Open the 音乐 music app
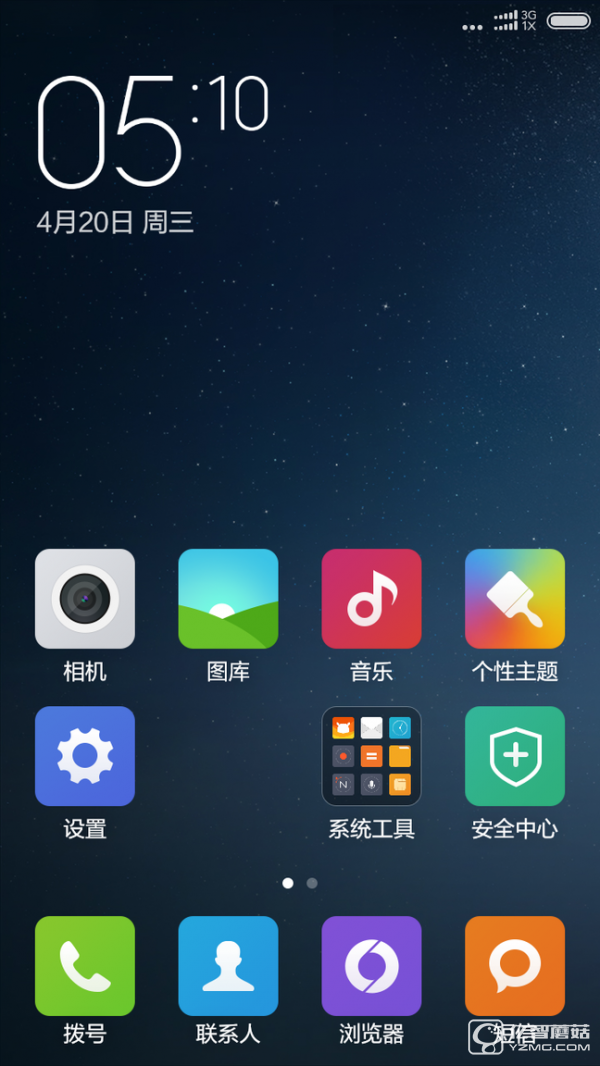This screenshot has width=600, height=1066. click(x=371, y=598)
